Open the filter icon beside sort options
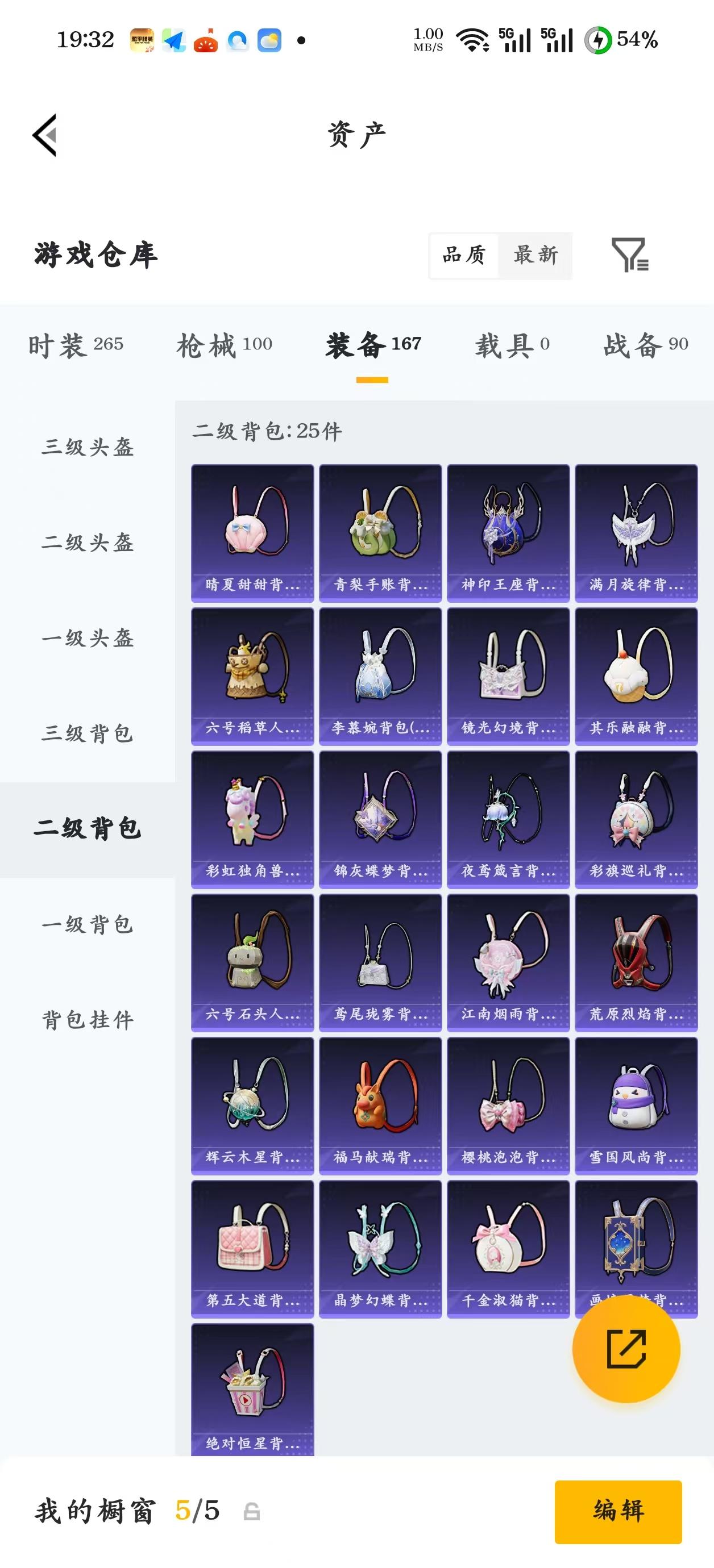714x1568 pixels. coord(630,255)
